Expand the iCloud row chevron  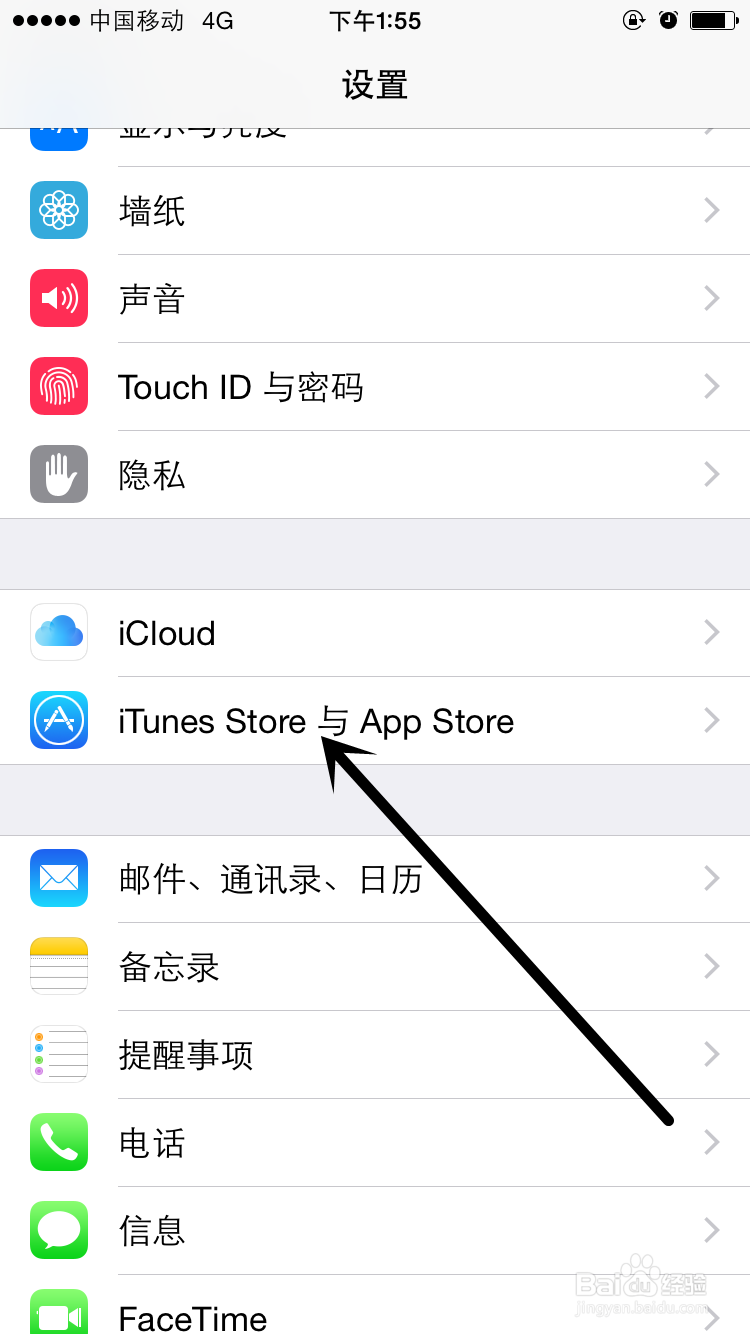pos(712,632)
